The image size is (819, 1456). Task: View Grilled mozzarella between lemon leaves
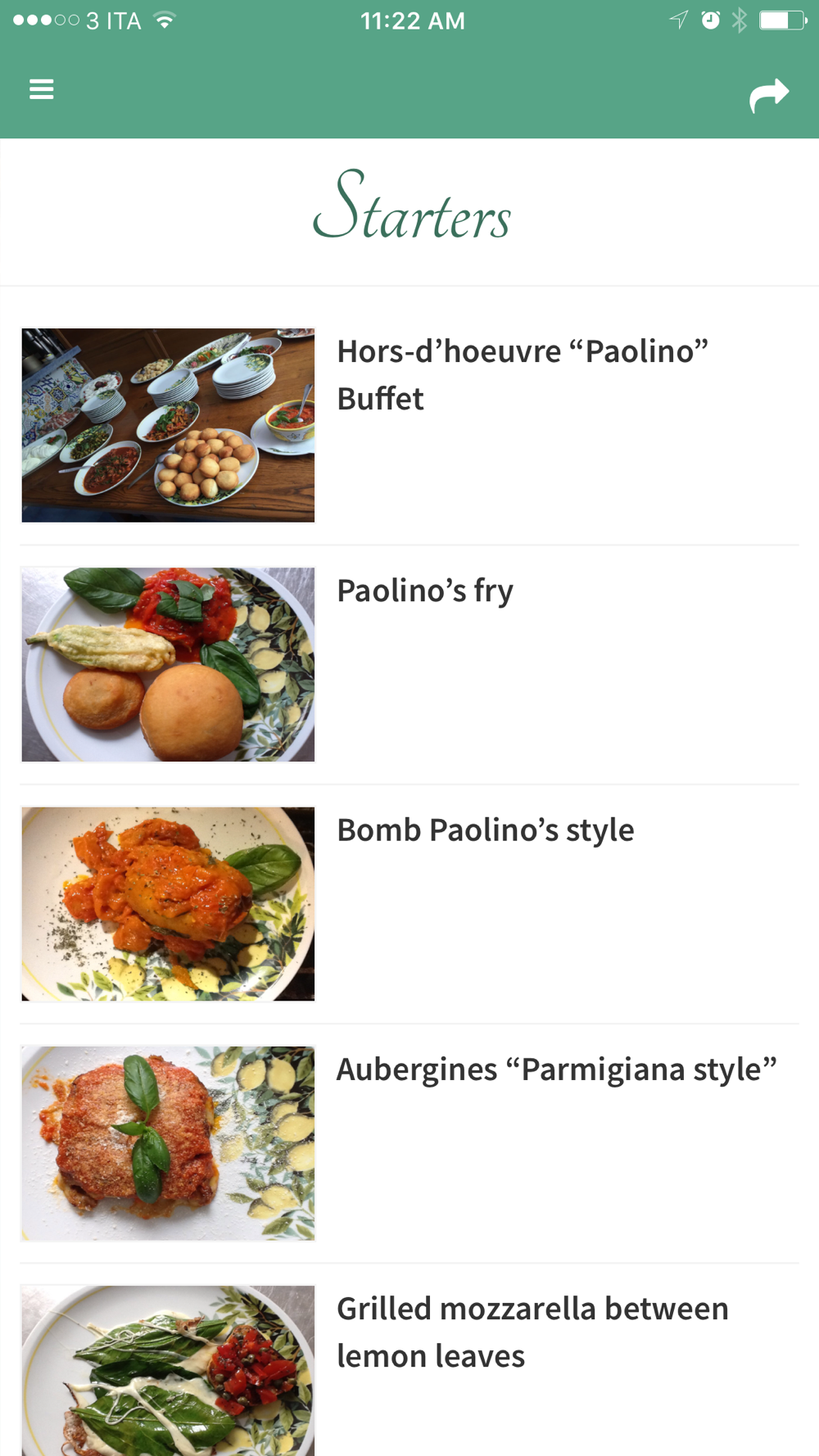(x=532, y=1332)
